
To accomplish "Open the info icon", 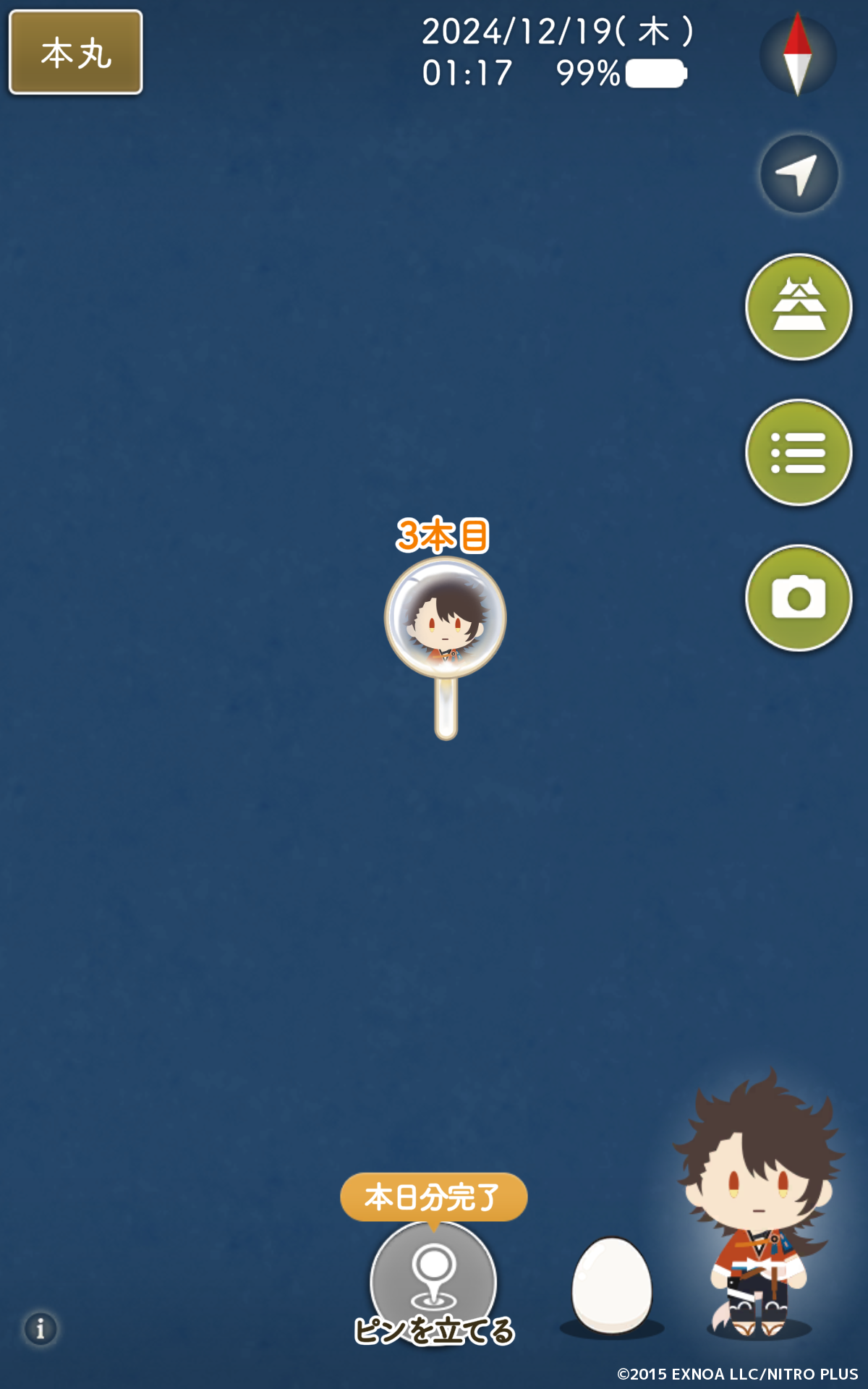I will [41, 1328].
